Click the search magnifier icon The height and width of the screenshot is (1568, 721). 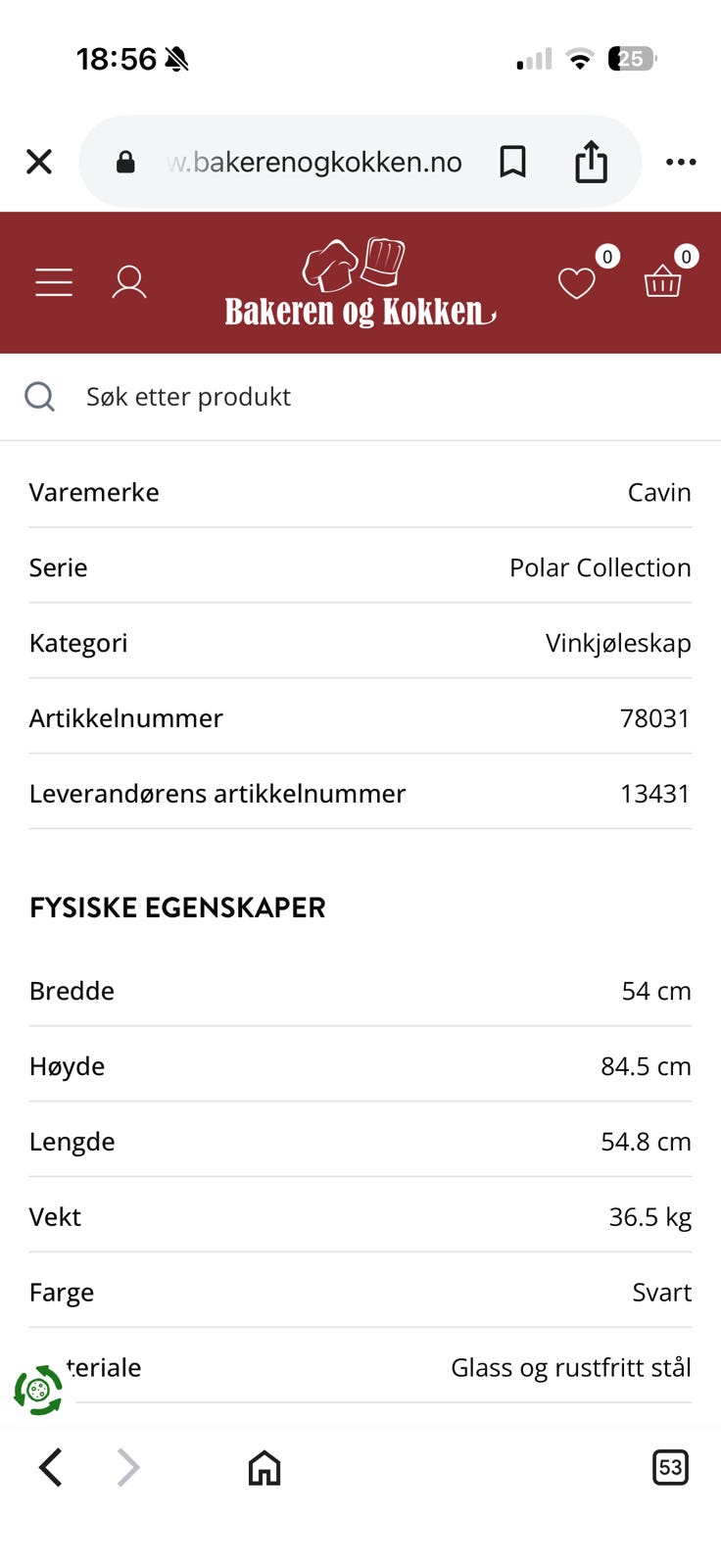point(39,396)
